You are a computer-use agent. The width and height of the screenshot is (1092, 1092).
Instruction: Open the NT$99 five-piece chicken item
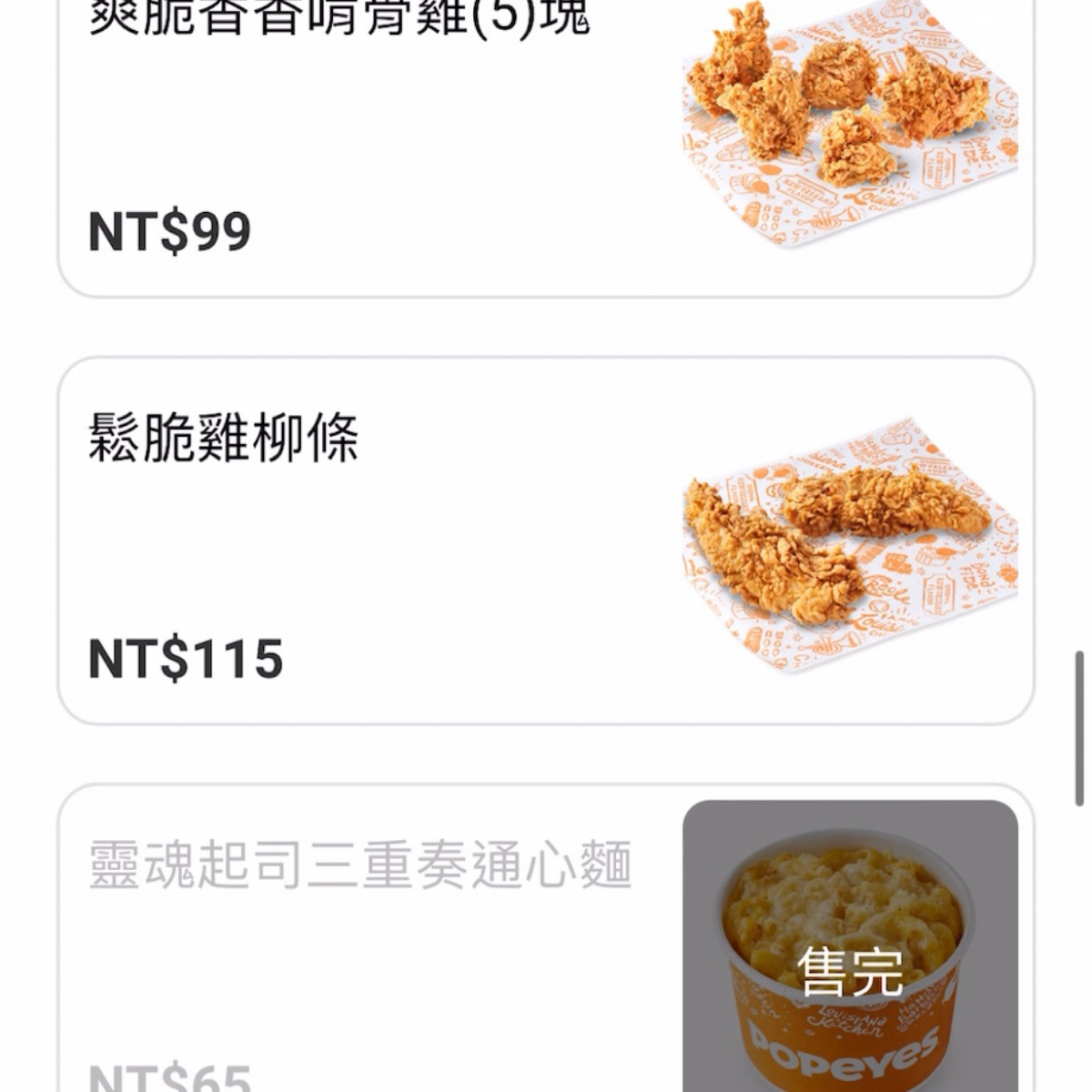546,146
